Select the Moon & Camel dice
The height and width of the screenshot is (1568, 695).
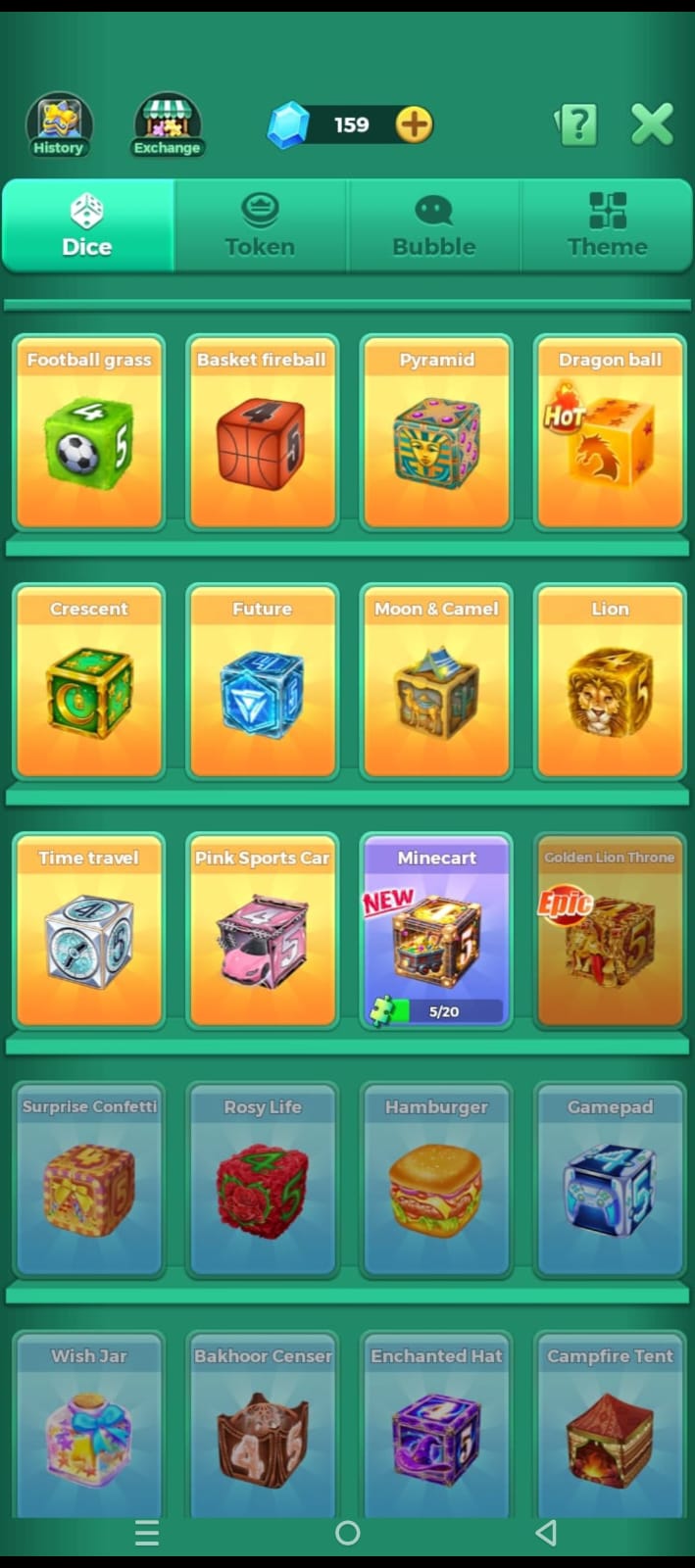(436, 682)
